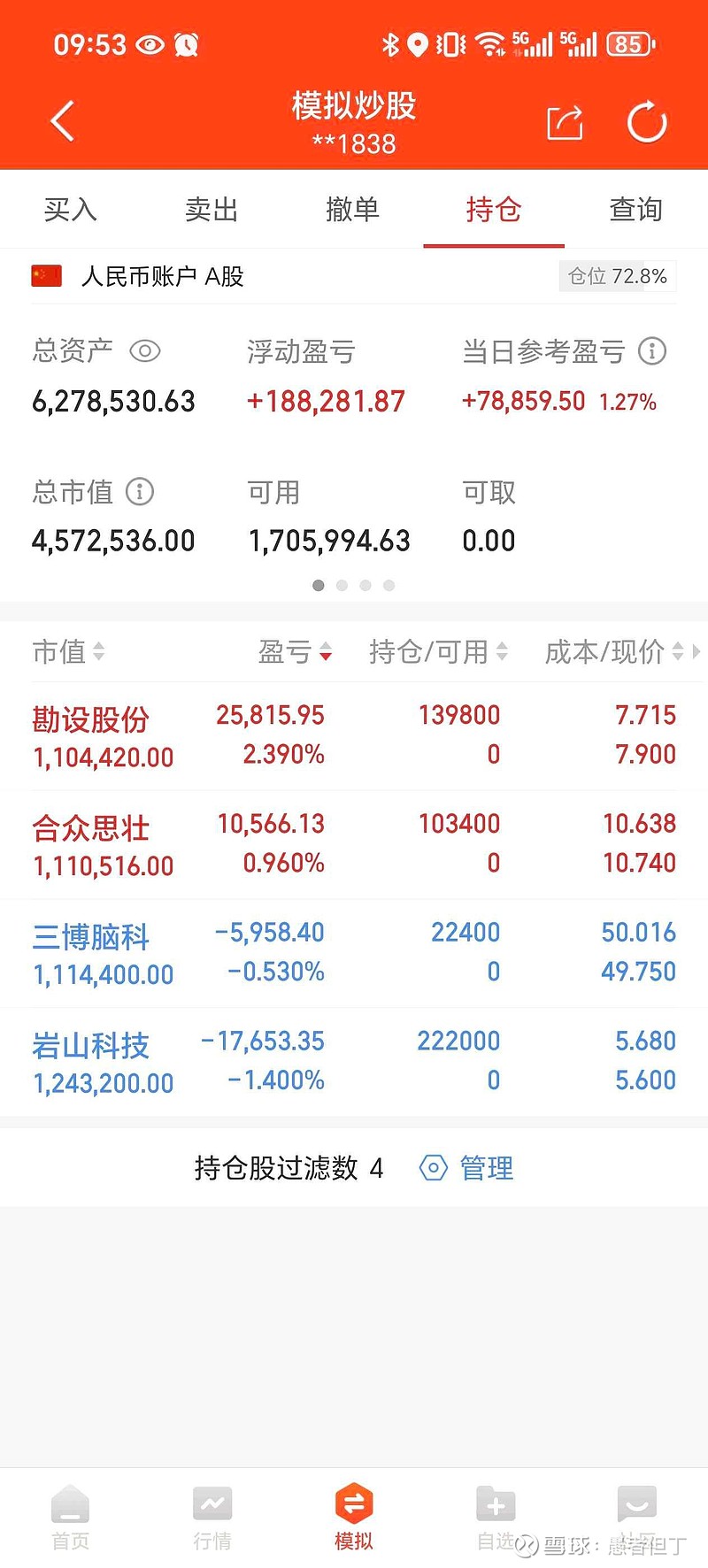The width and height of the screenshot is (708, 1568).
Task: Sort holdings by 市值
Action: (x=68, y=652)
